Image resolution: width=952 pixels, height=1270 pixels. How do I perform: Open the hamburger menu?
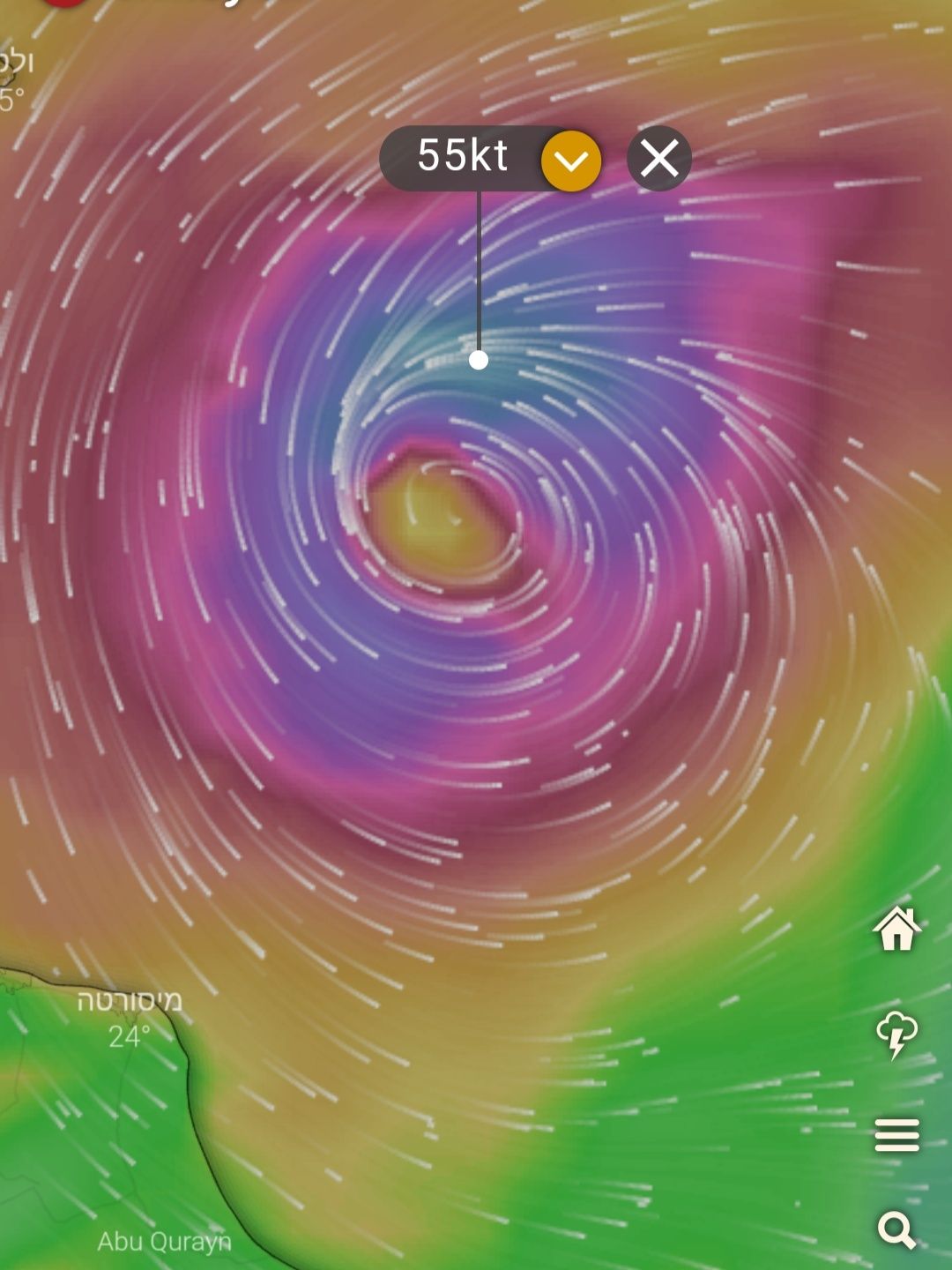click(x=896, y=1134)
